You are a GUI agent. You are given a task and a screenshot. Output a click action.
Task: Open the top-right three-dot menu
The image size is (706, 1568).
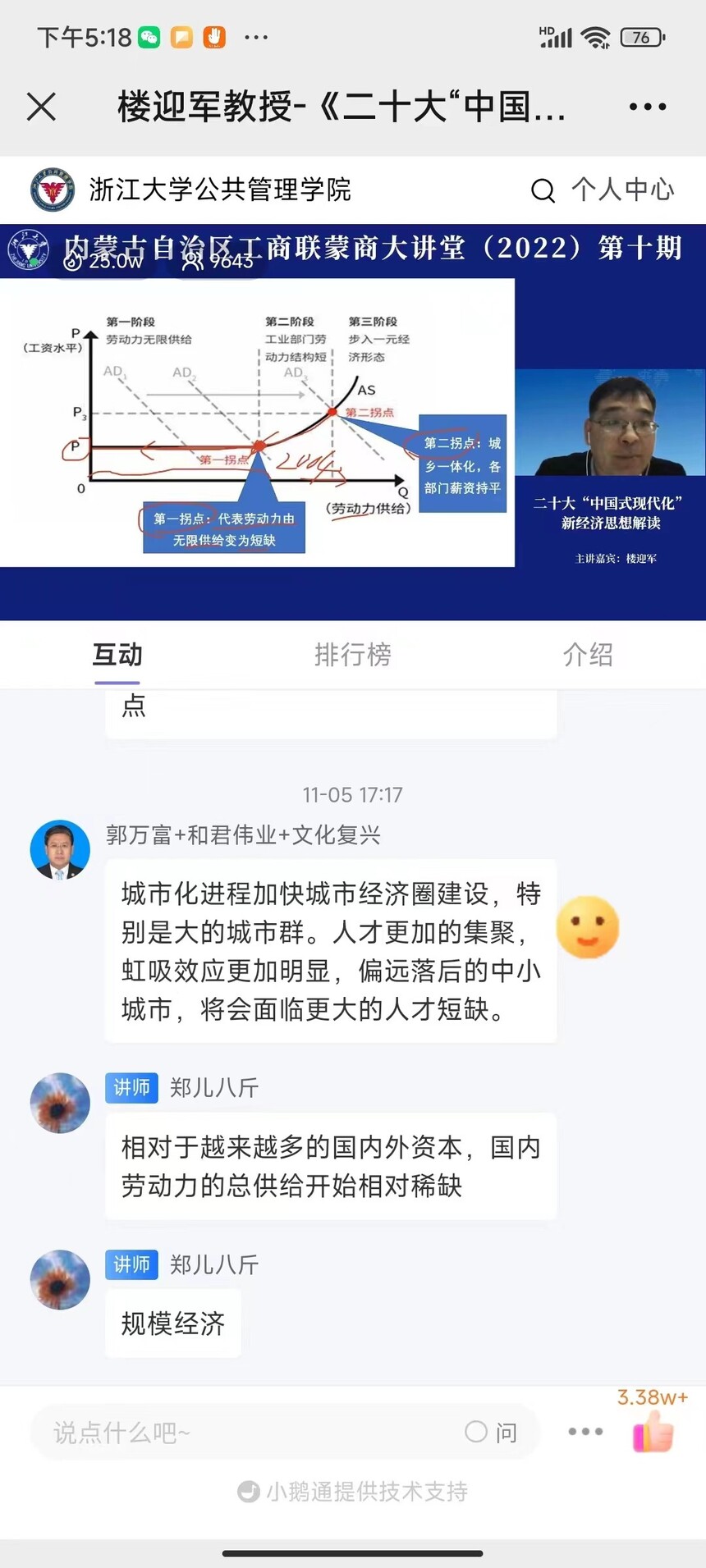coord(647,107)
